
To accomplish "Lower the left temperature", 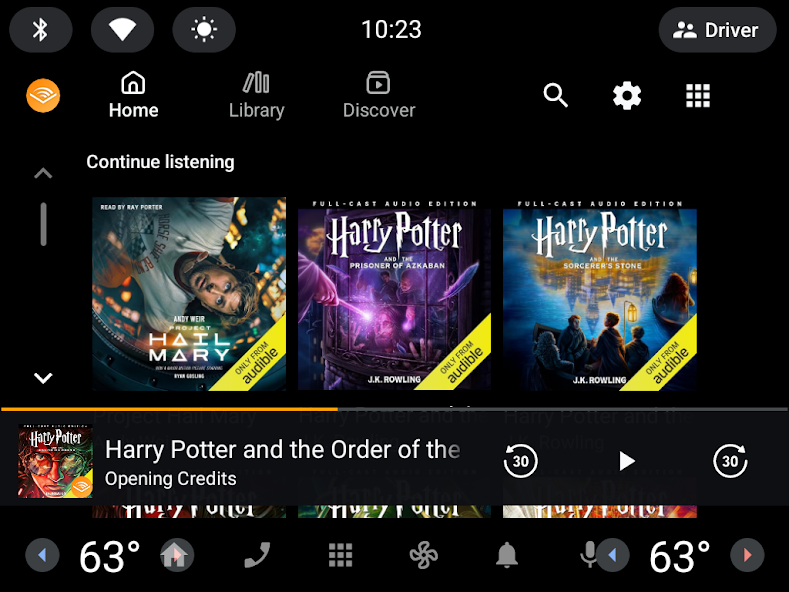I will coord(42,555).
